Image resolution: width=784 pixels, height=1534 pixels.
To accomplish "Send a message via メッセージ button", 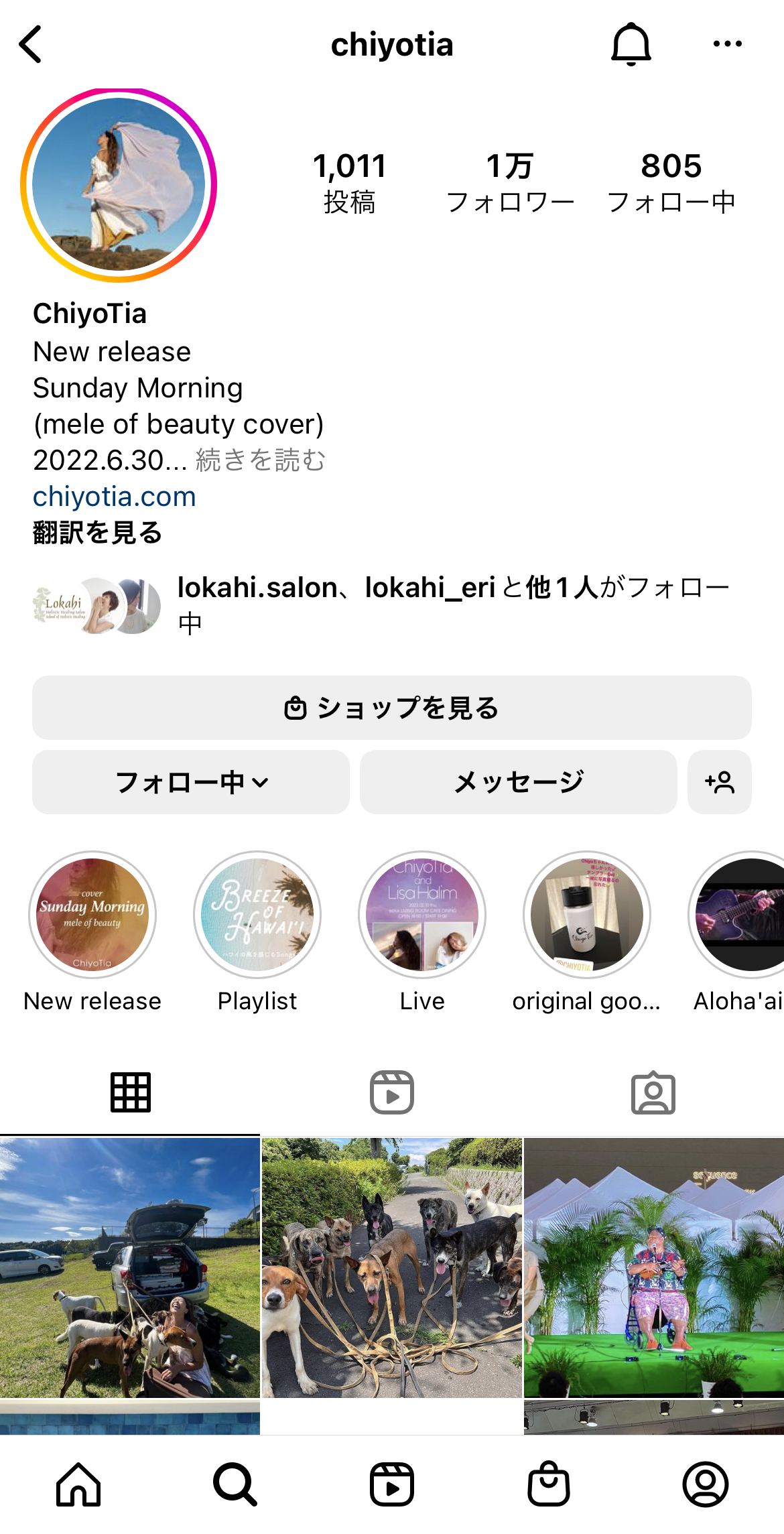I will tap(518, 782).
